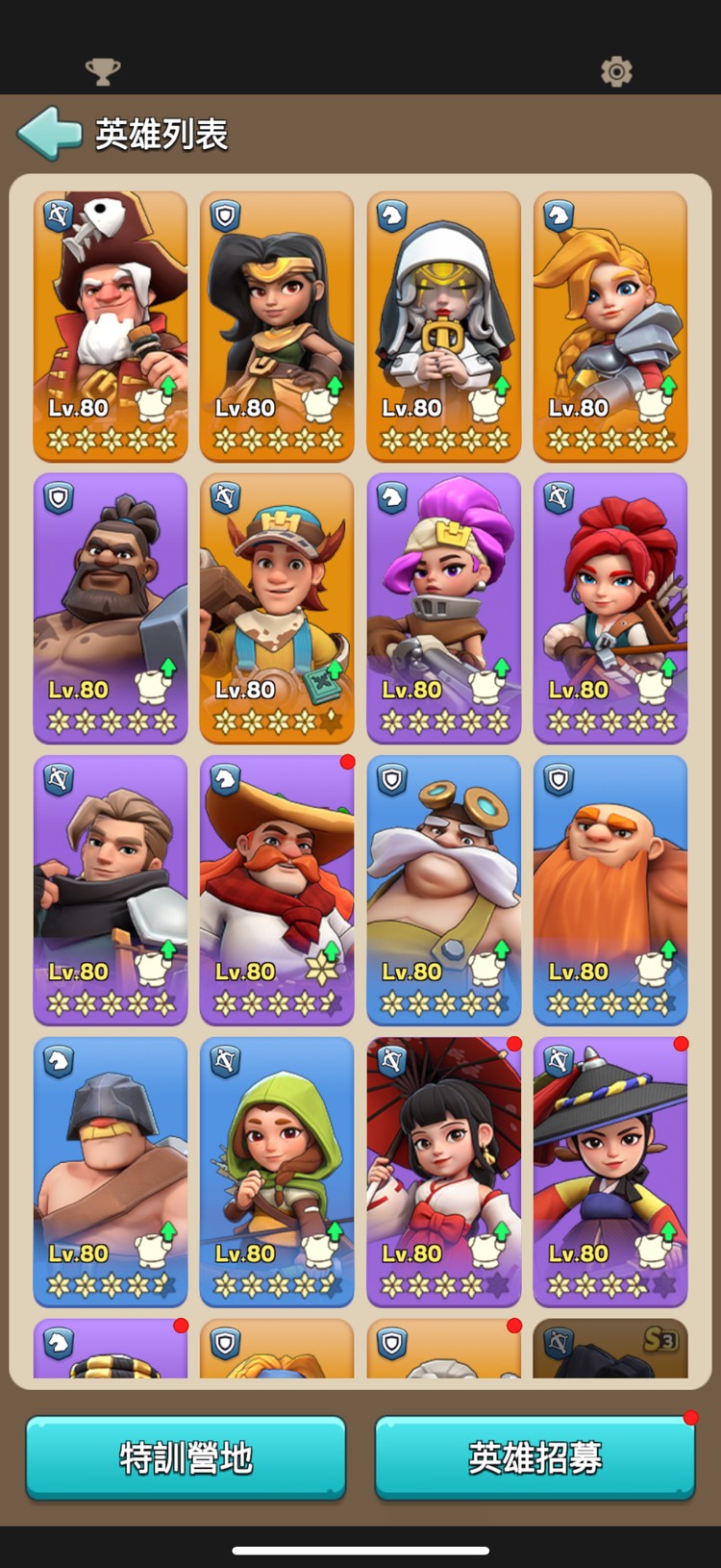
Task: Select the pink-haired crowned hero card
Action: [444, 608]
